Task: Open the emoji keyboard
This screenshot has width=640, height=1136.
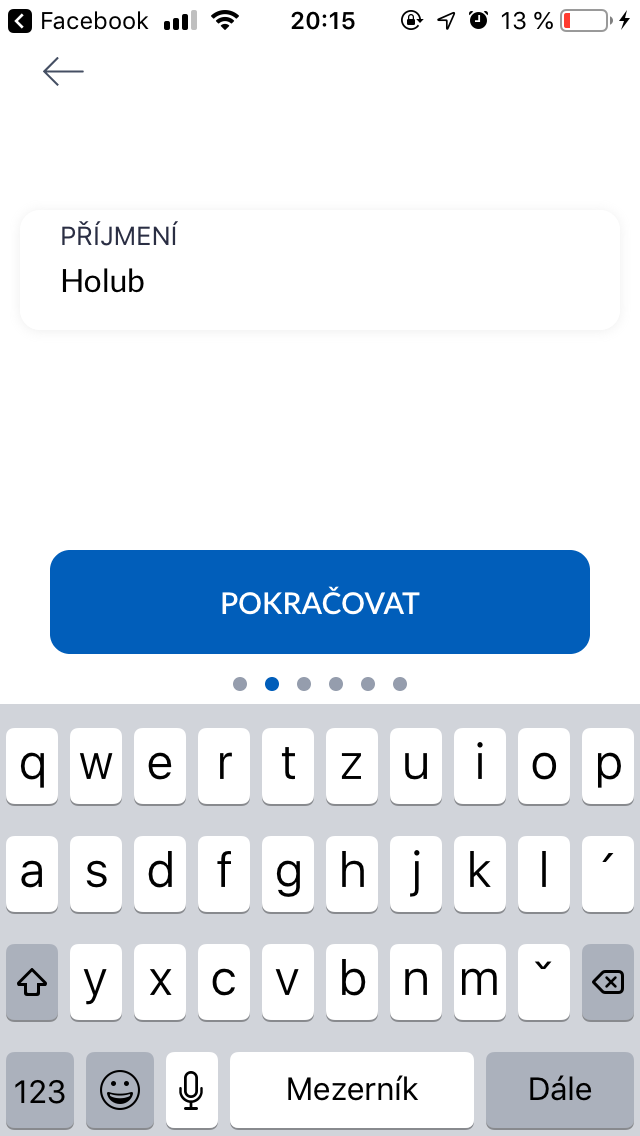Action: coord(120,1089)
